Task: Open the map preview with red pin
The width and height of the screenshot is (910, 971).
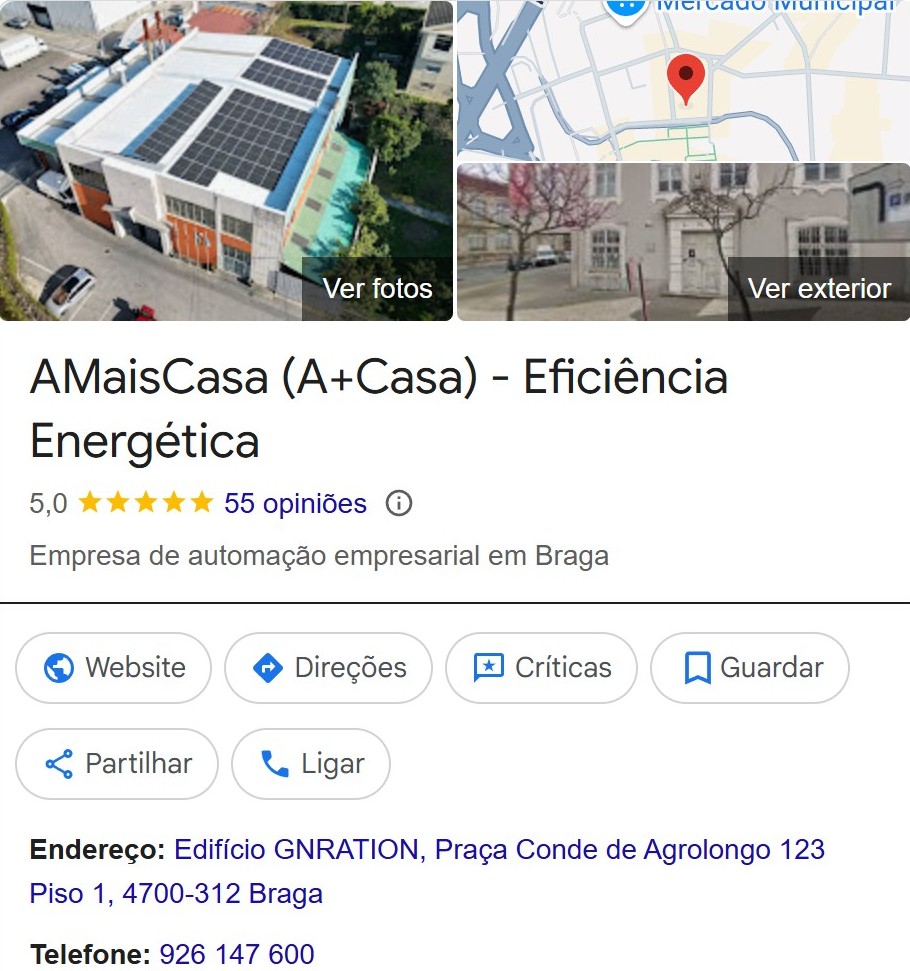Action: 683,80
